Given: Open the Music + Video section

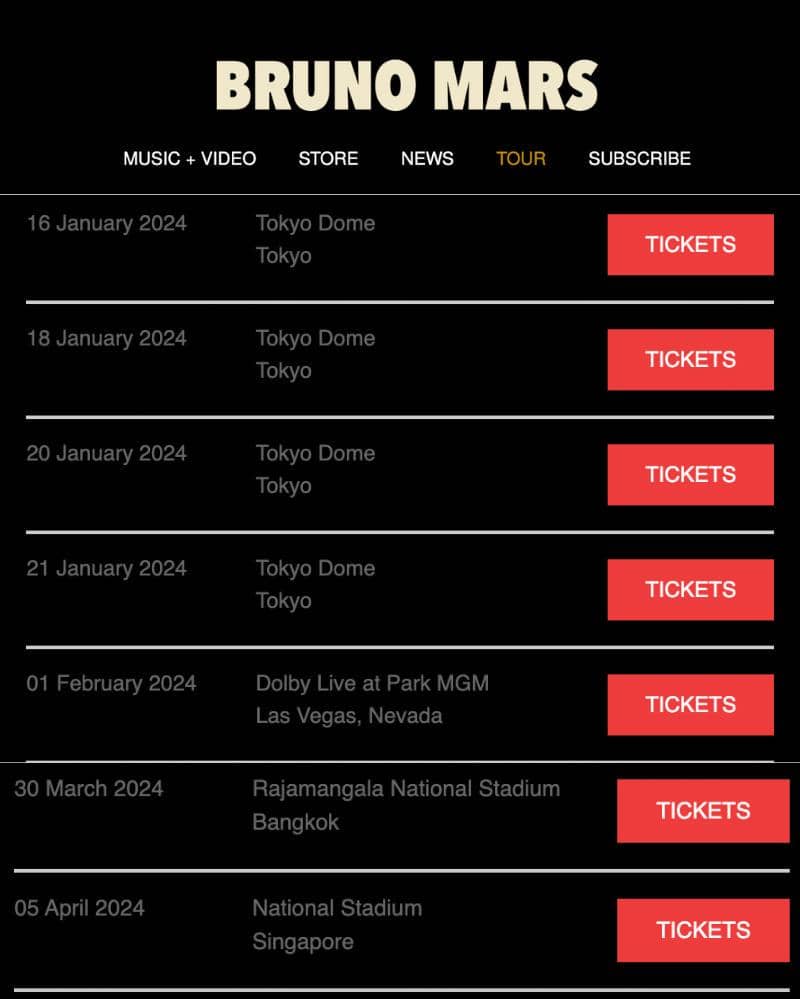Looking at the screenshot, I should 189,158.
